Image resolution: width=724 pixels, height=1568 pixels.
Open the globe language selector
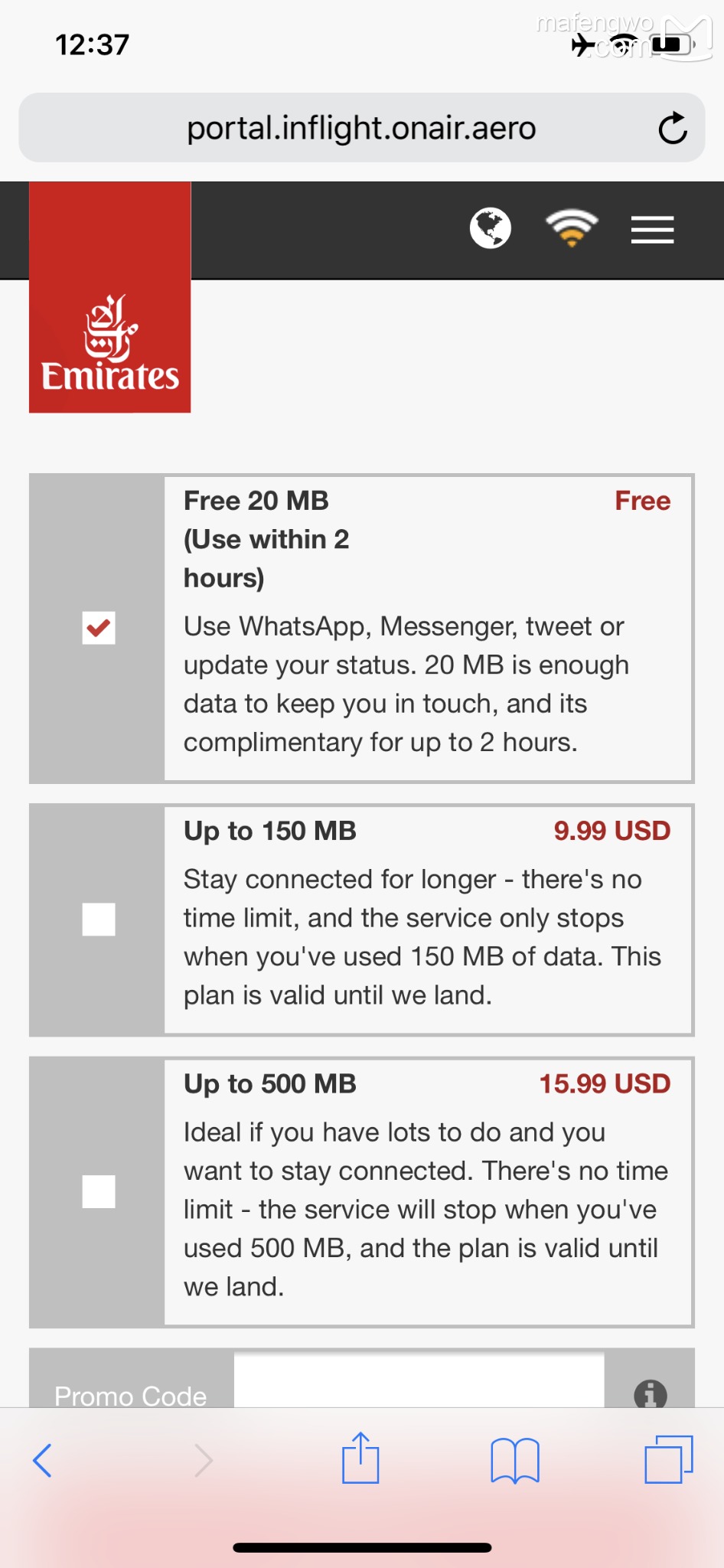(x=490, y=228)
